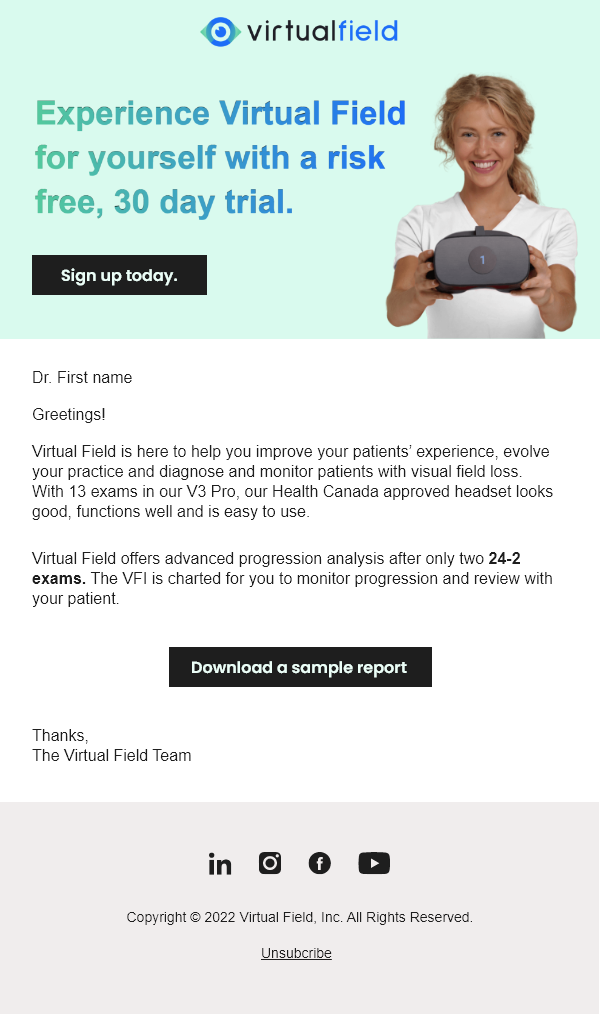Viewport: 600px width, 1014px height.
Task: Open the YouTube channel icon
Action: pyautogui.click(x=374, y=863)
